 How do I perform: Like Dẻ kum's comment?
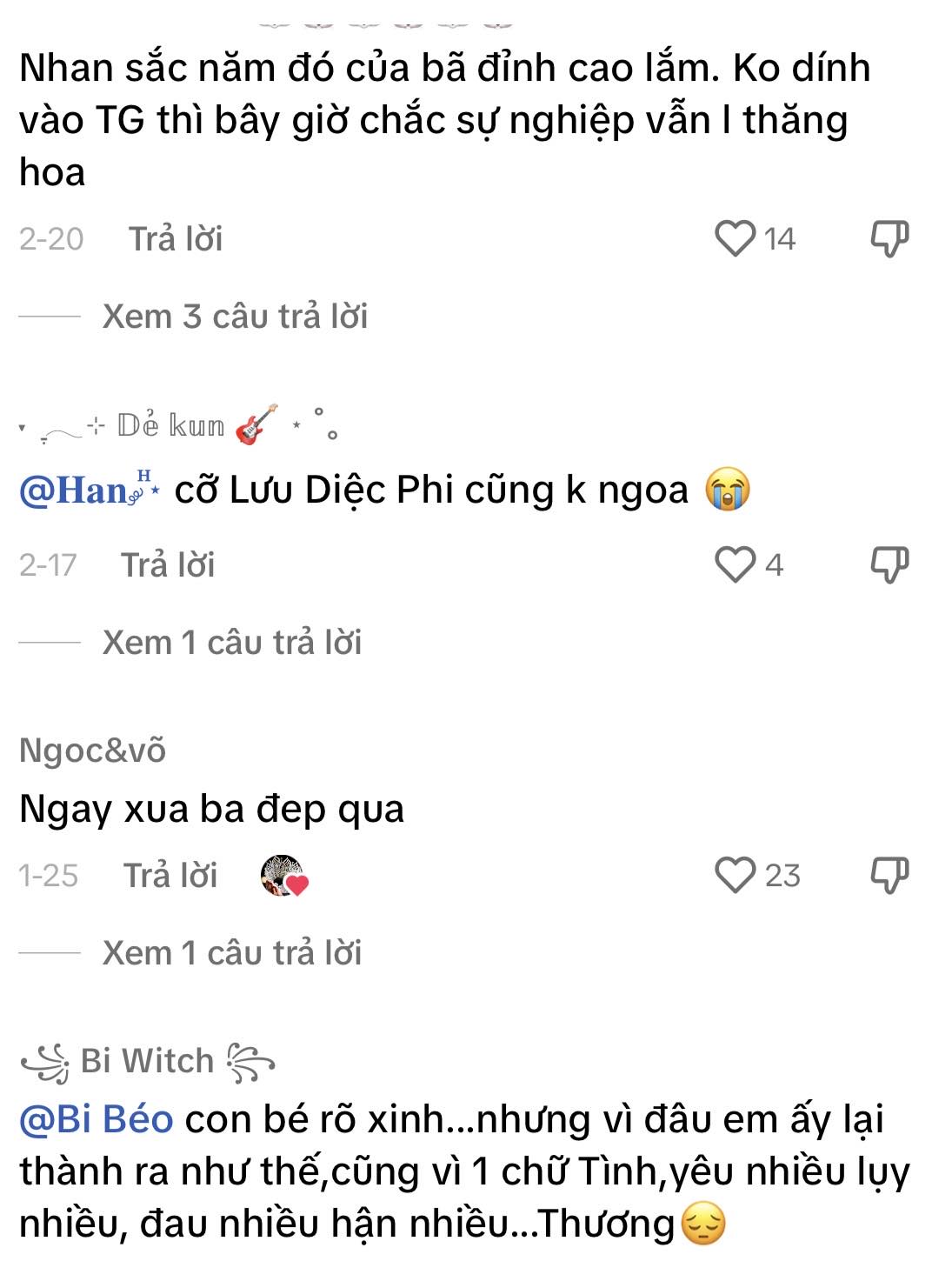736,564
